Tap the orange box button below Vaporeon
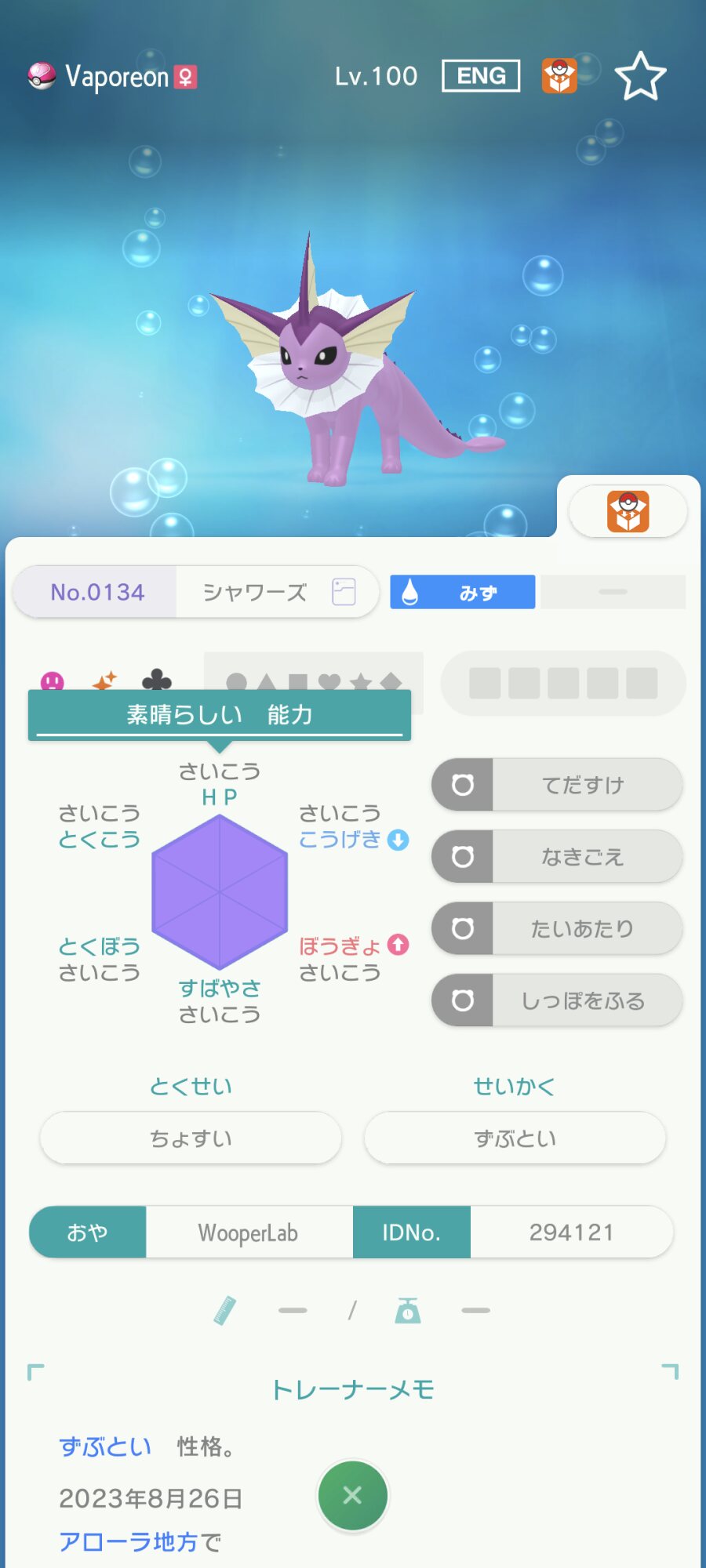 pyautogui.click(x=628, y=511)
